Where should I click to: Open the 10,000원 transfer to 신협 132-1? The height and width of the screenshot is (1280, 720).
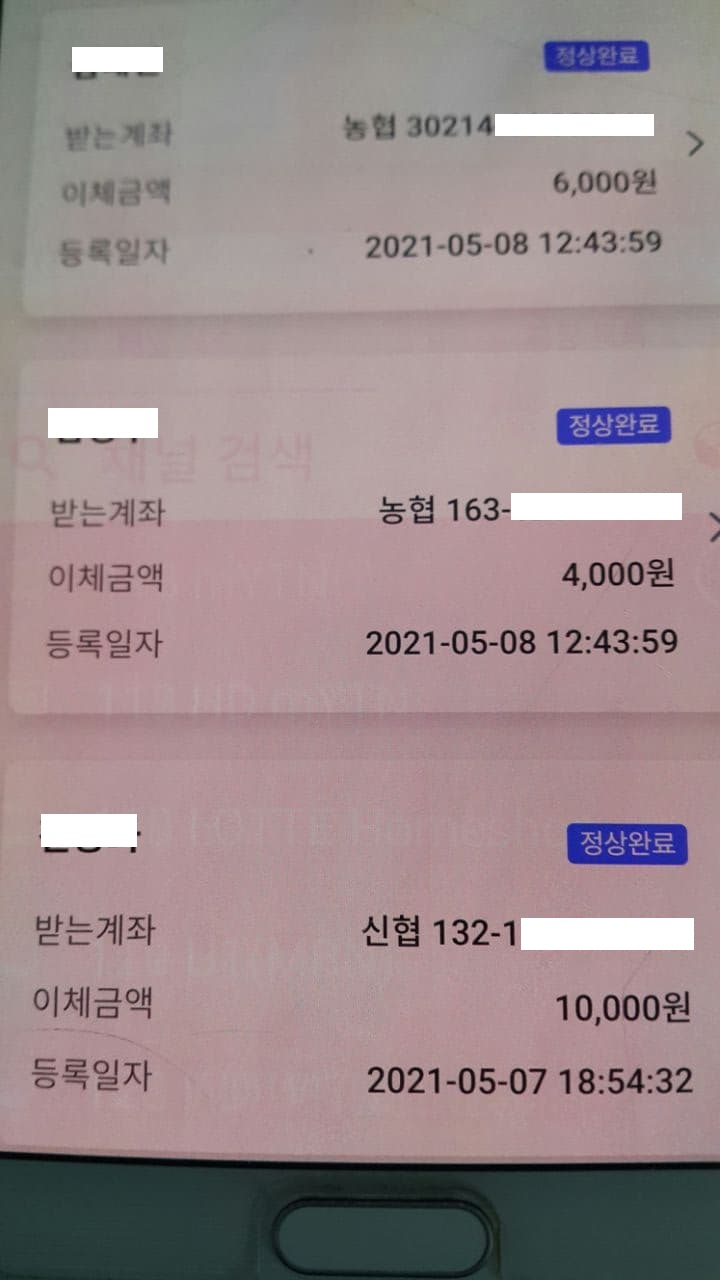360,960
